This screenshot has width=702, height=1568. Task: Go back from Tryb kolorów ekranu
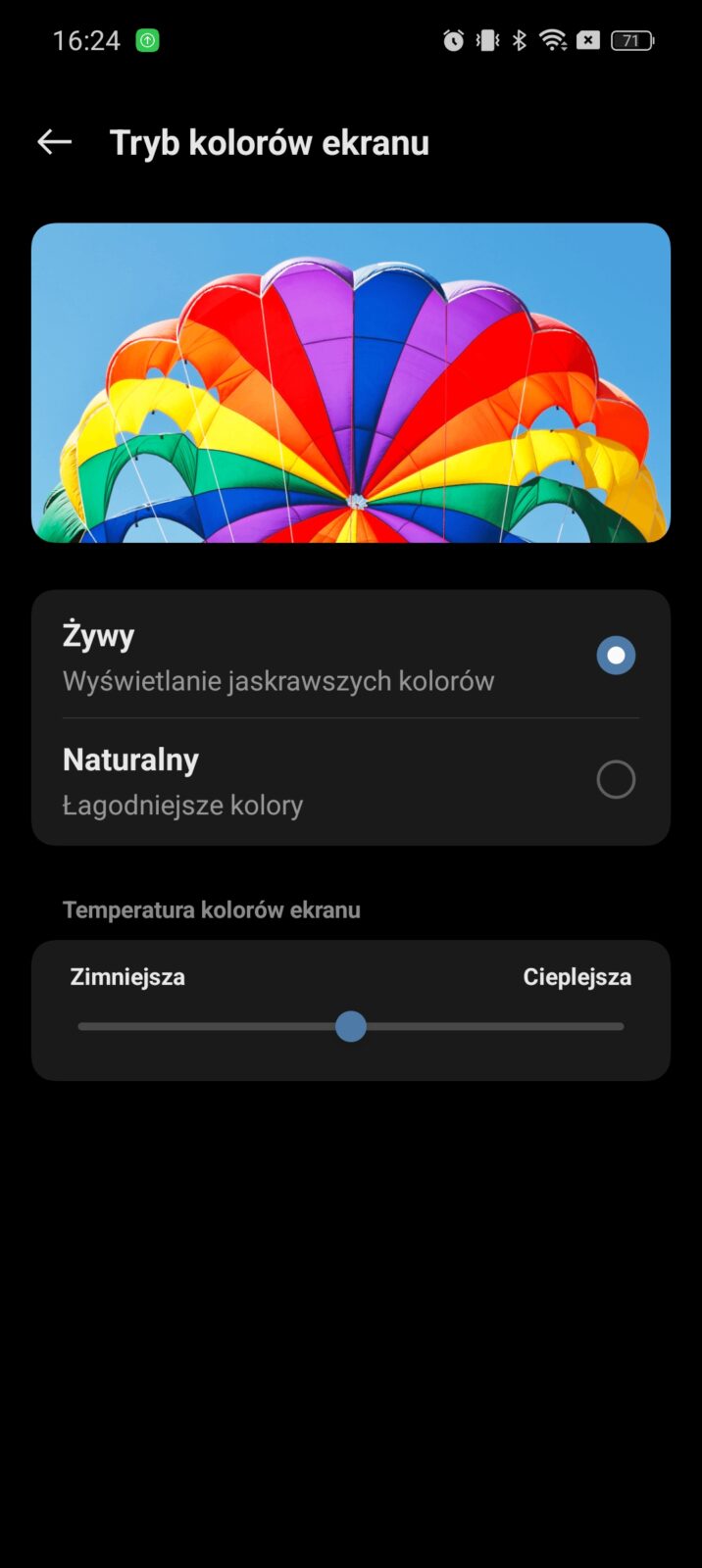(55, 143)
